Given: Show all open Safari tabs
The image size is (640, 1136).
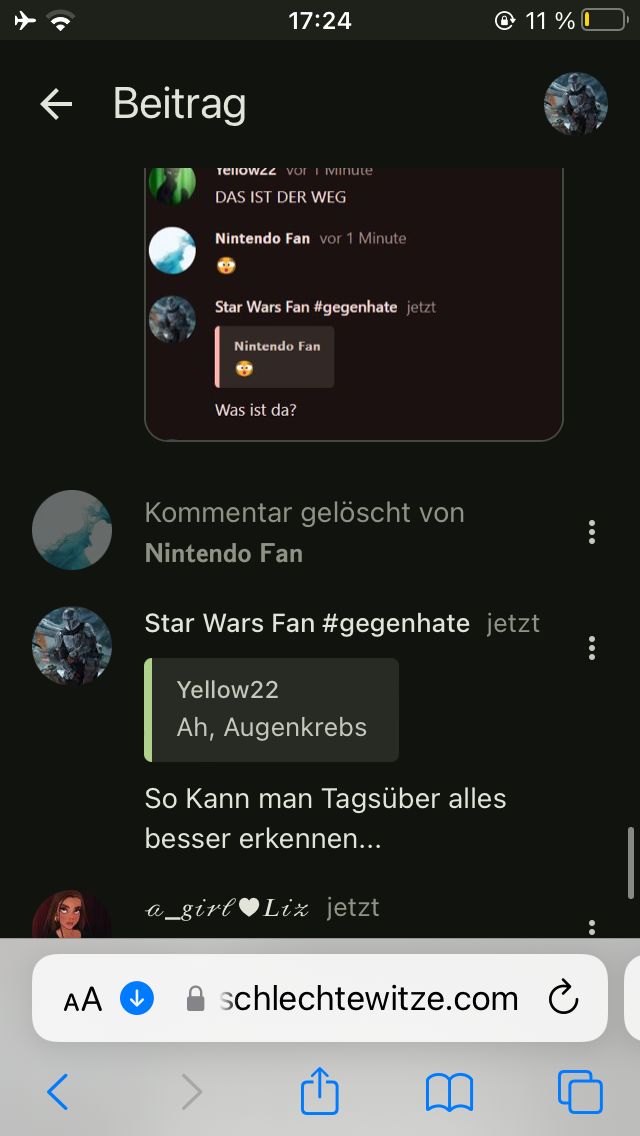Looking at the screenshot, I should (x=580, y=1092).
